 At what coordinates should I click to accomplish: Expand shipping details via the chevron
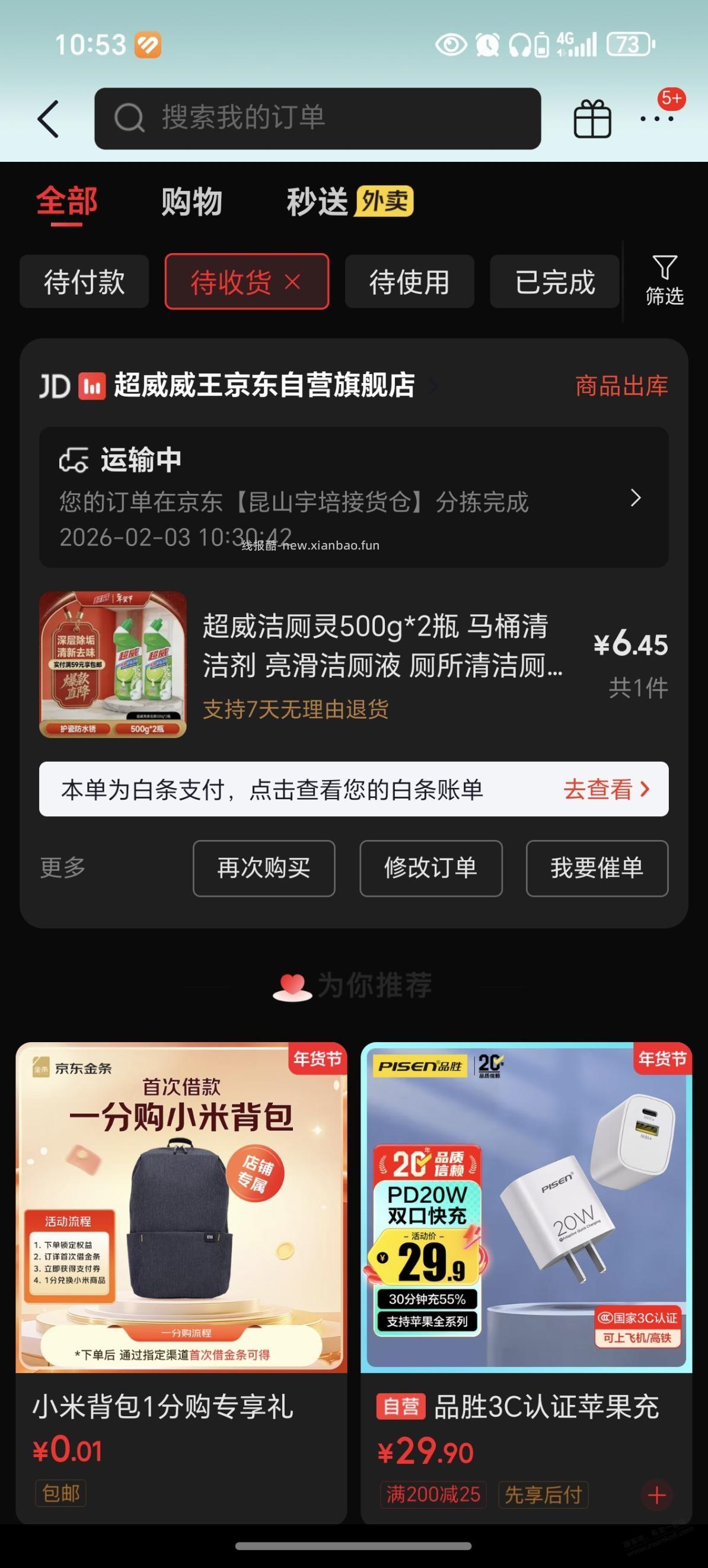coord(636,498)
